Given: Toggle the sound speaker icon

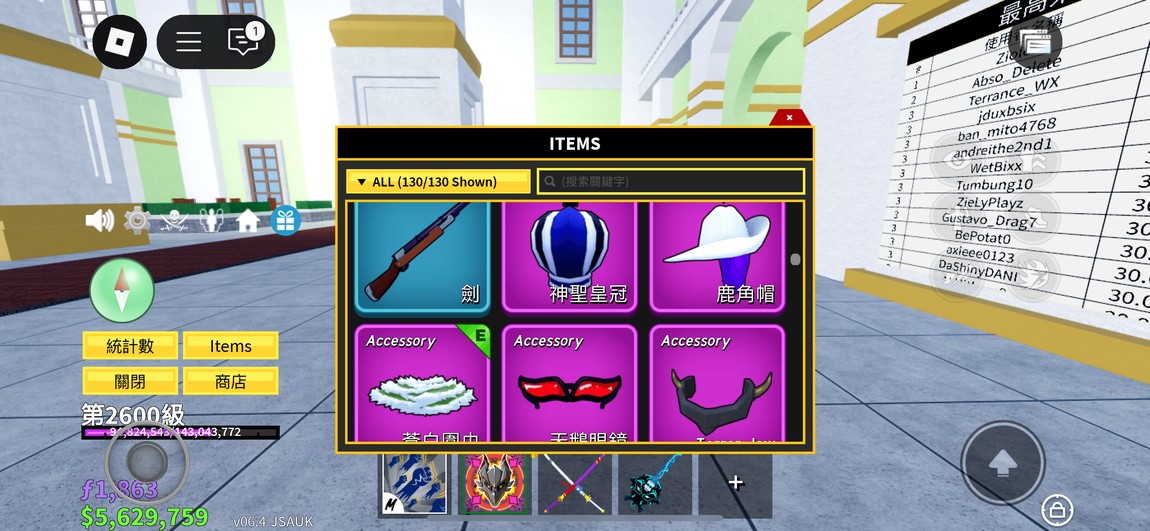Looking at the screenshot, I should [x=99, y=220].
